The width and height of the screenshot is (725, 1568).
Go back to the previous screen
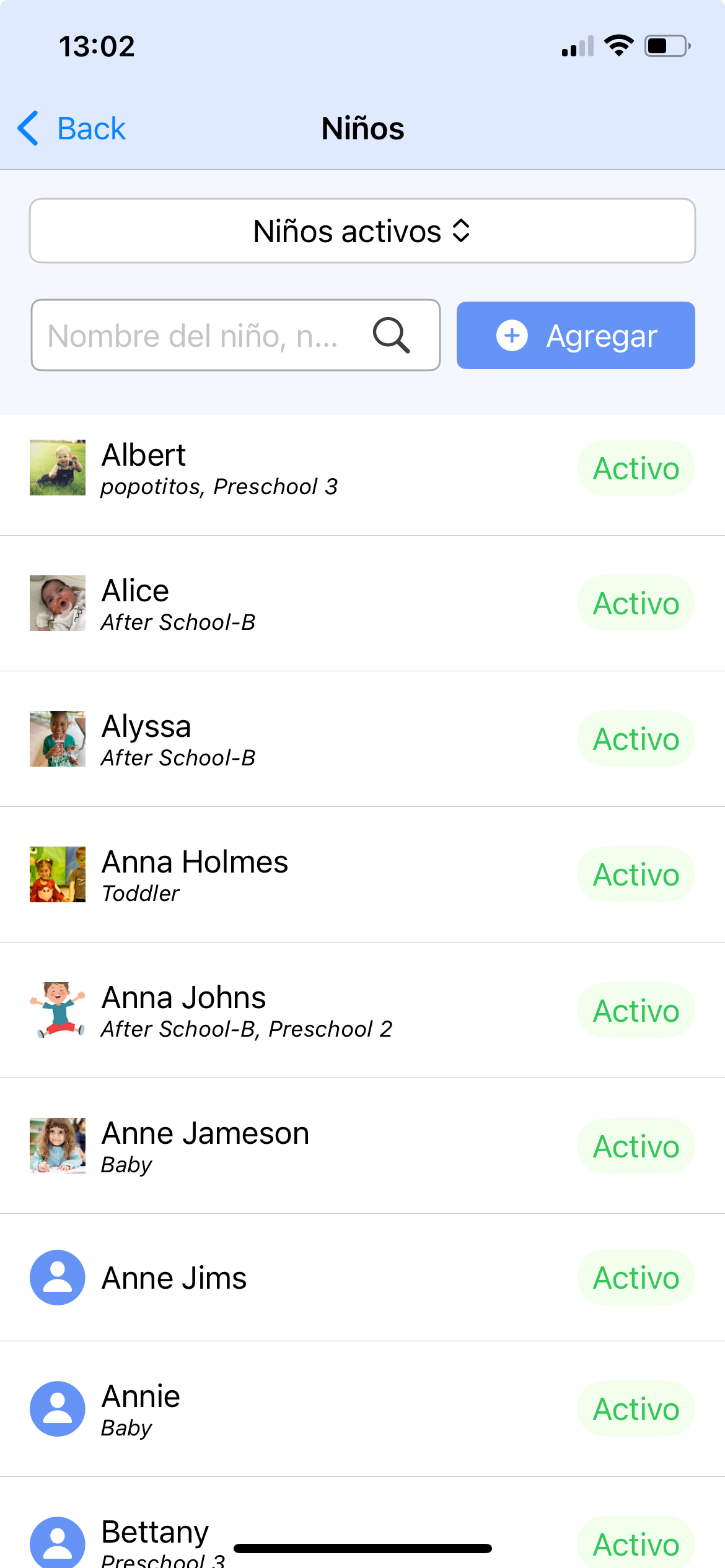[72, 129]
